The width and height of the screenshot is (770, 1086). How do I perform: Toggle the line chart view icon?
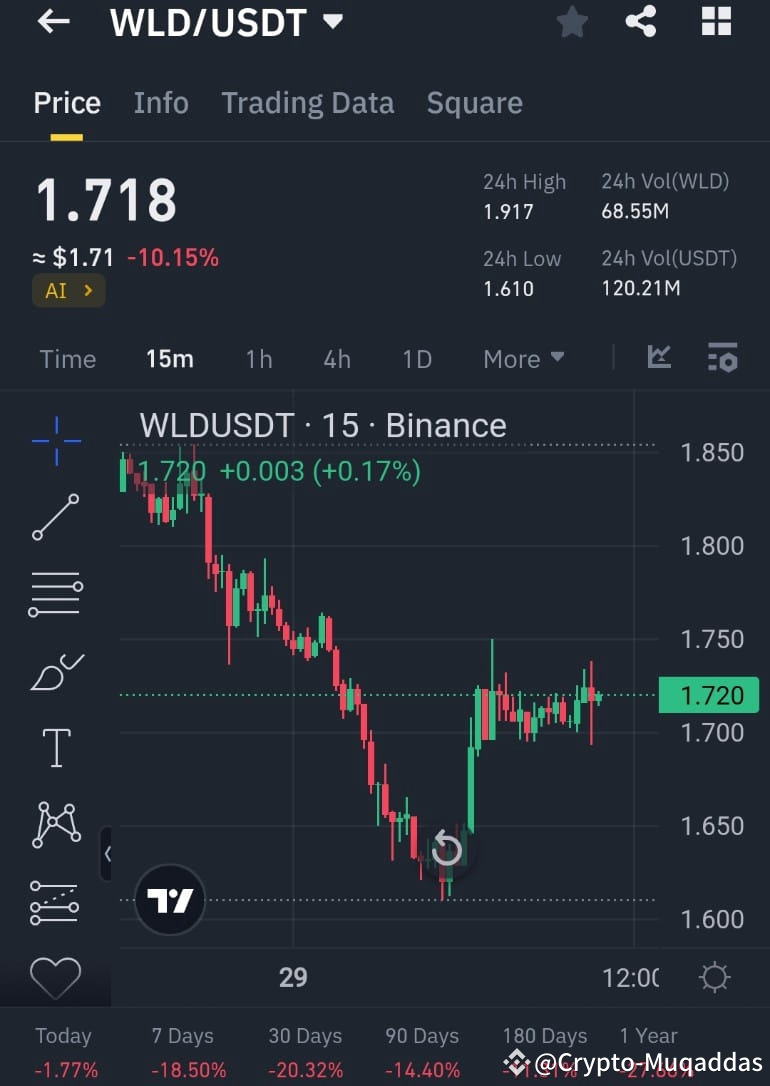(x=659, y=358)
